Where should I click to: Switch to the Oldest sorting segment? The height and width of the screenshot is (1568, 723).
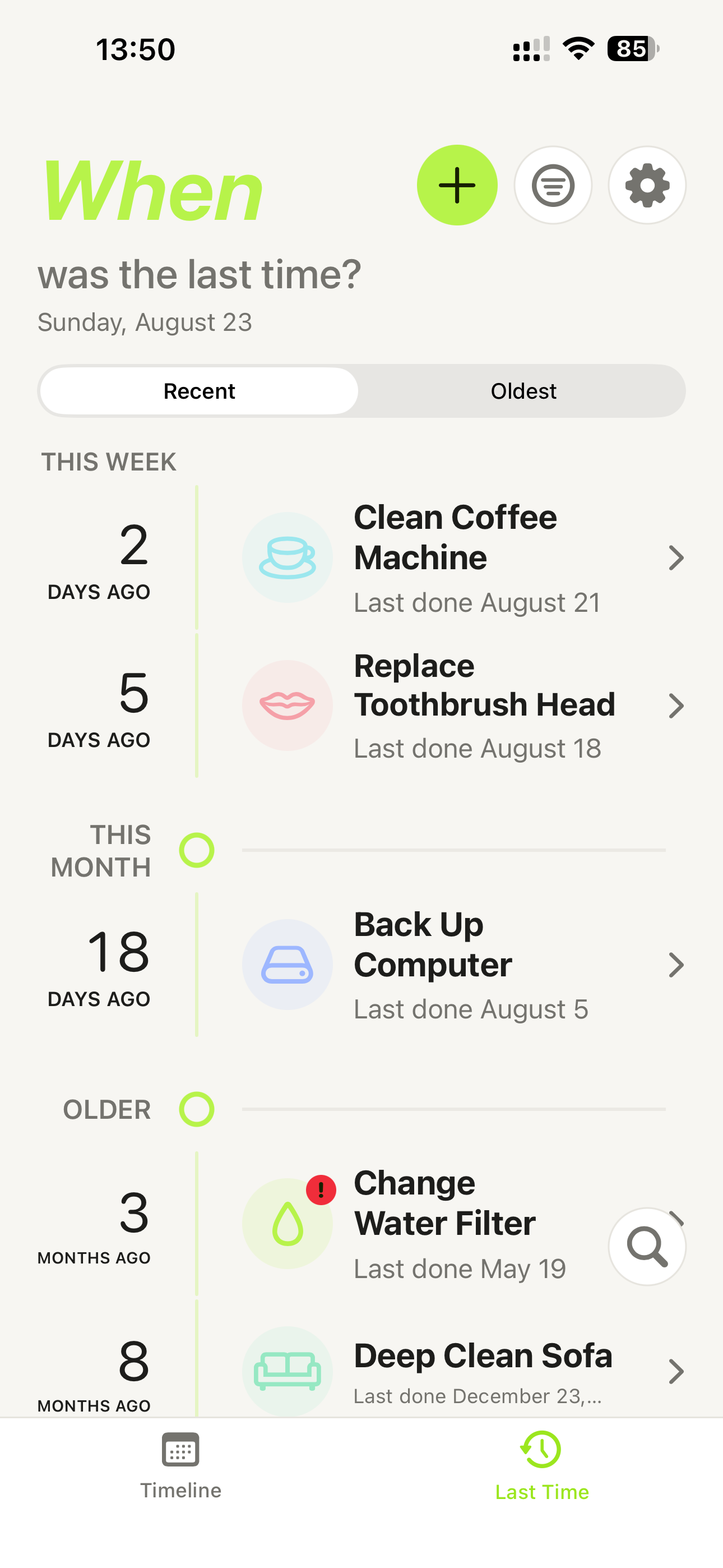click(523, 391)
